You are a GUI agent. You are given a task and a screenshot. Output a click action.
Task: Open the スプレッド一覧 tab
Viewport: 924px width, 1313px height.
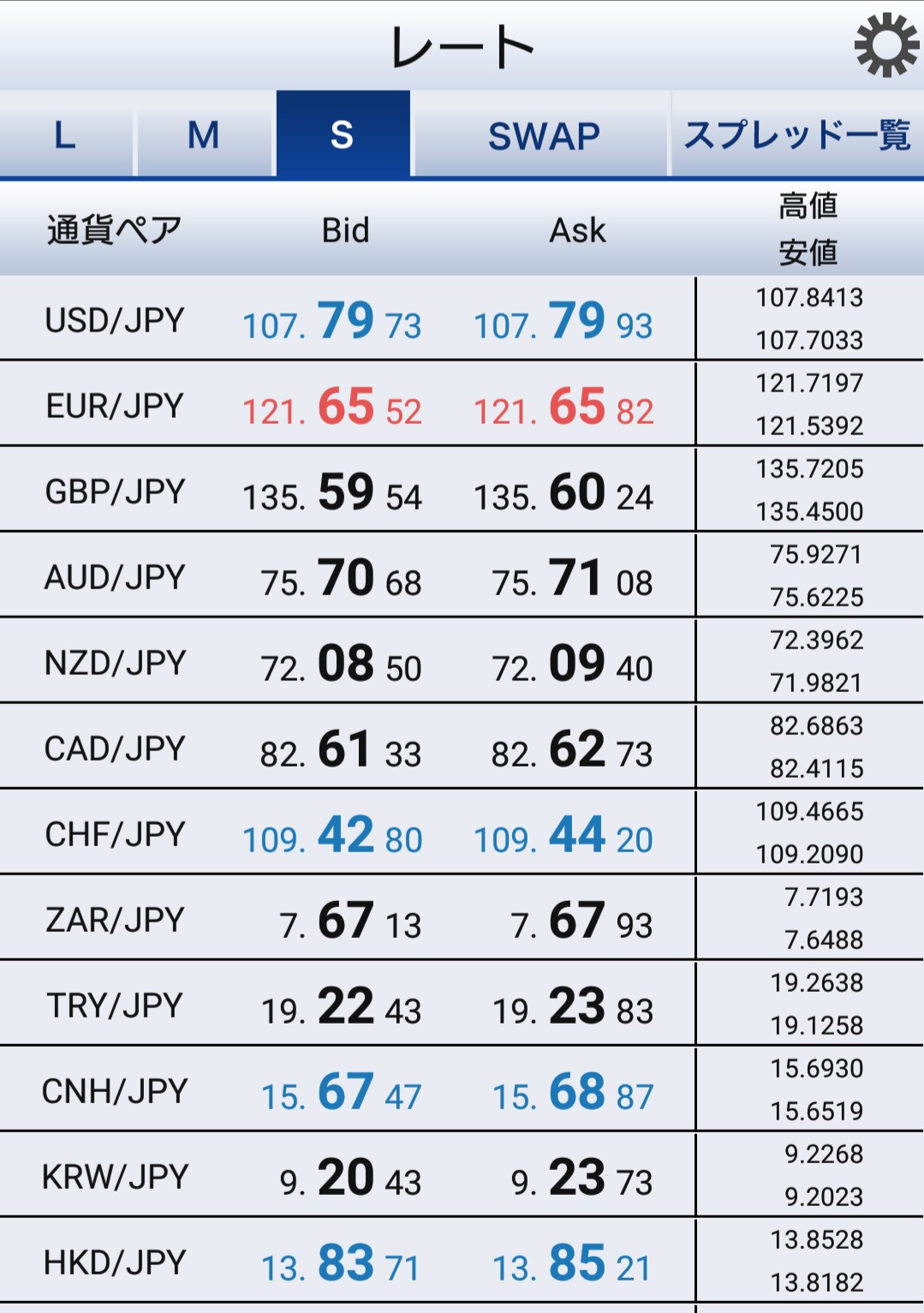click(x=796, y=135)
